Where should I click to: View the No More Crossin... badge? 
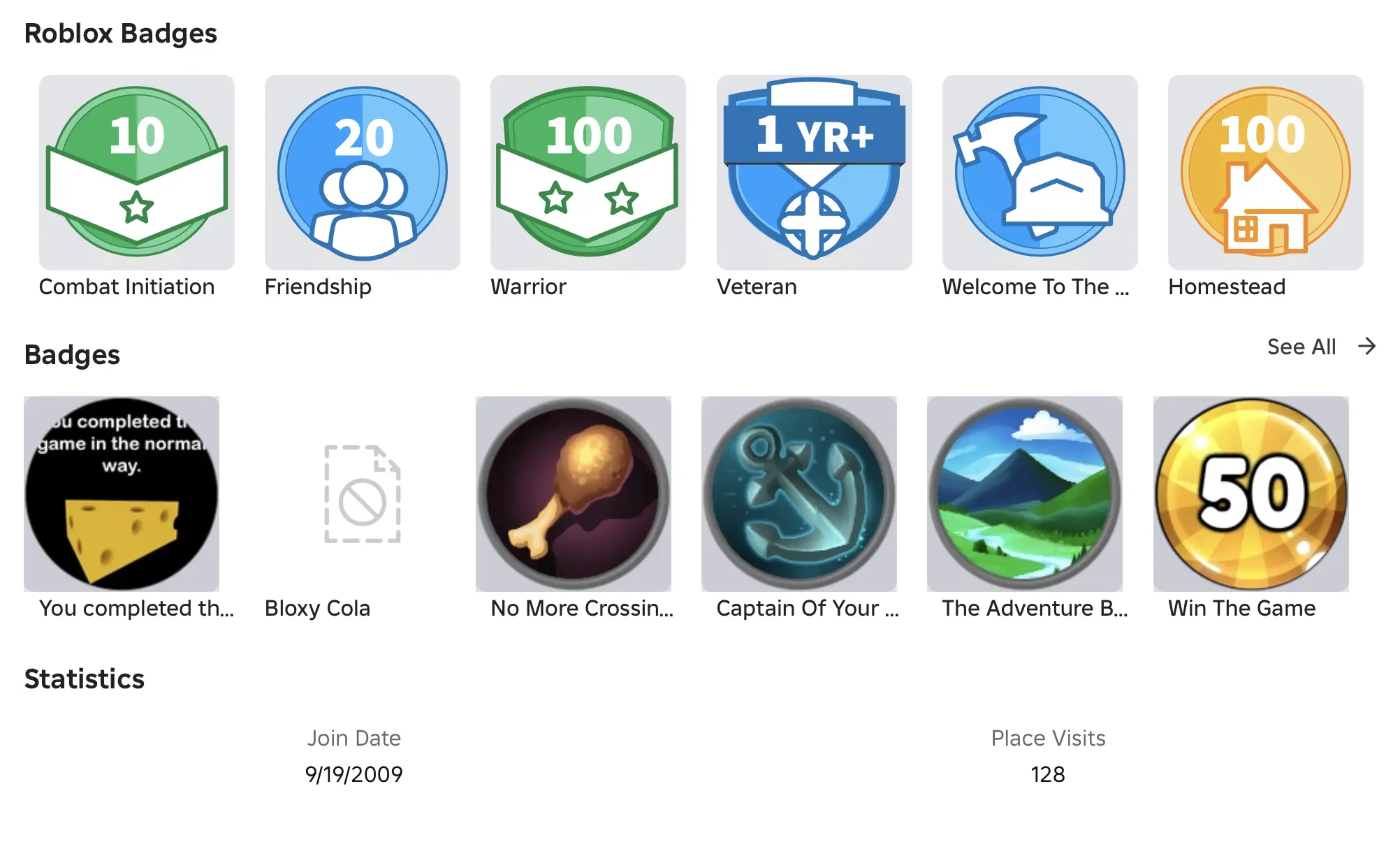[573, 493]
